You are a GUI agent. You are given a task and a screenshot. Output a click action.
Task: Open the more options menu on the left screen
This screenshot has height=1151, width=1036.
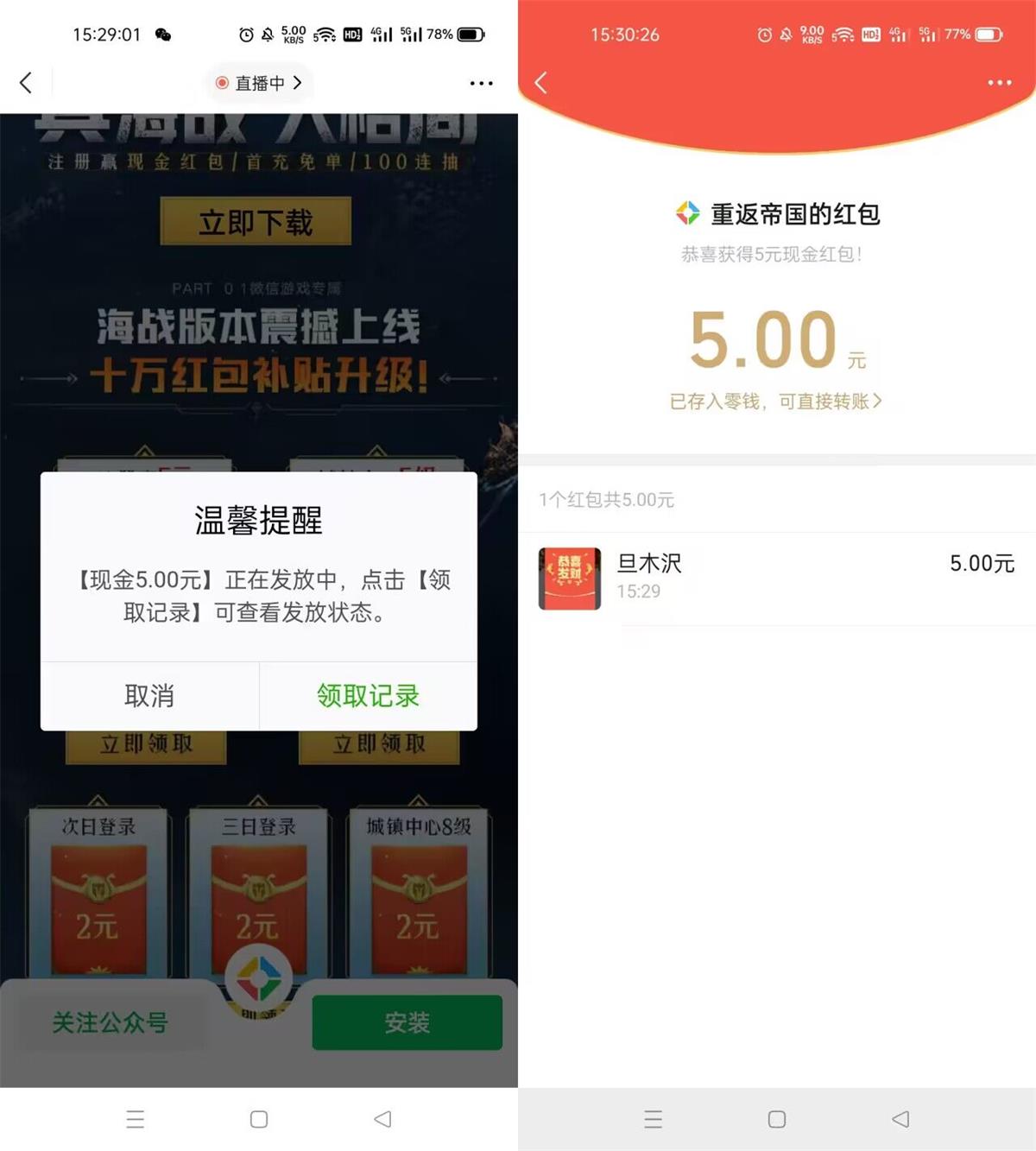(481, 83)
